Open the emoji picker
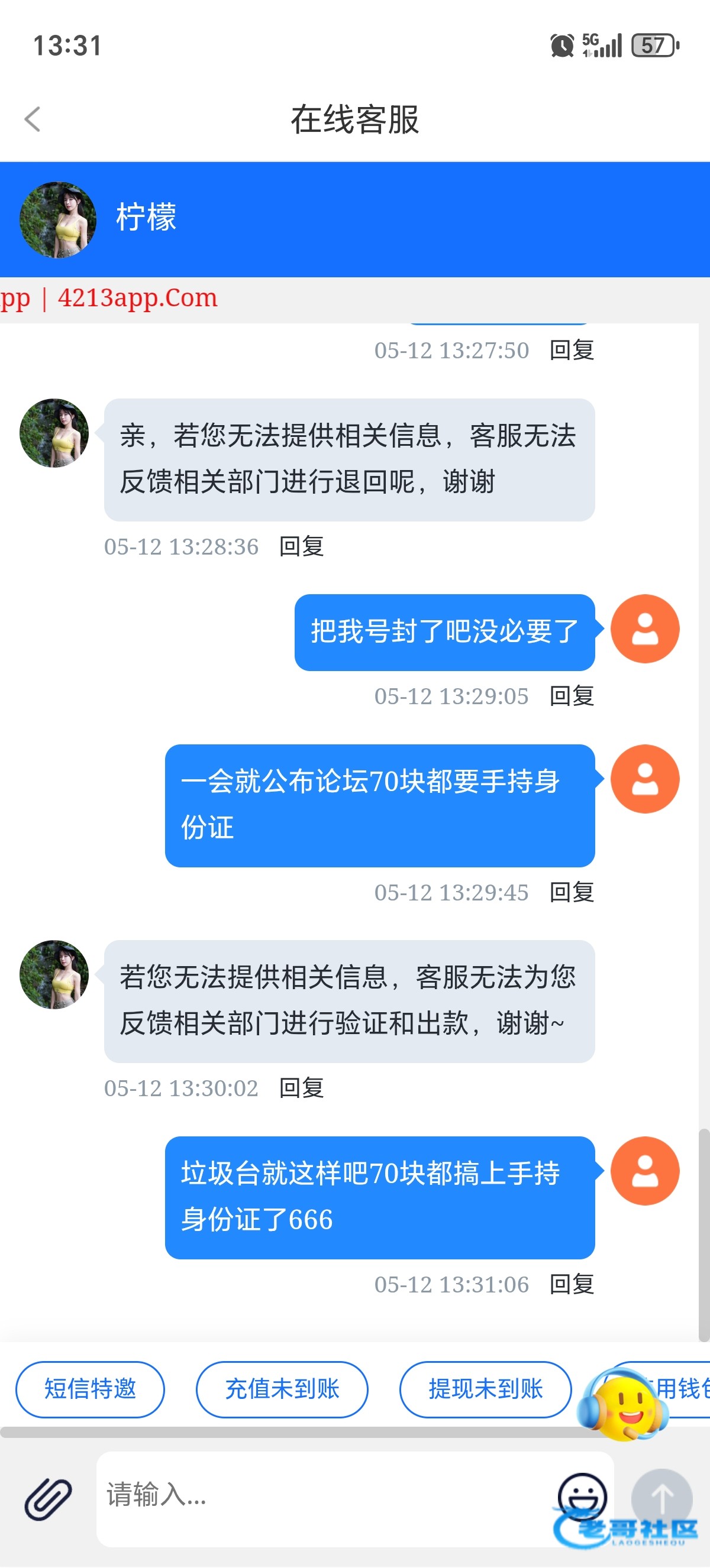This screenshot has height=1568, width=710. 582,1496
